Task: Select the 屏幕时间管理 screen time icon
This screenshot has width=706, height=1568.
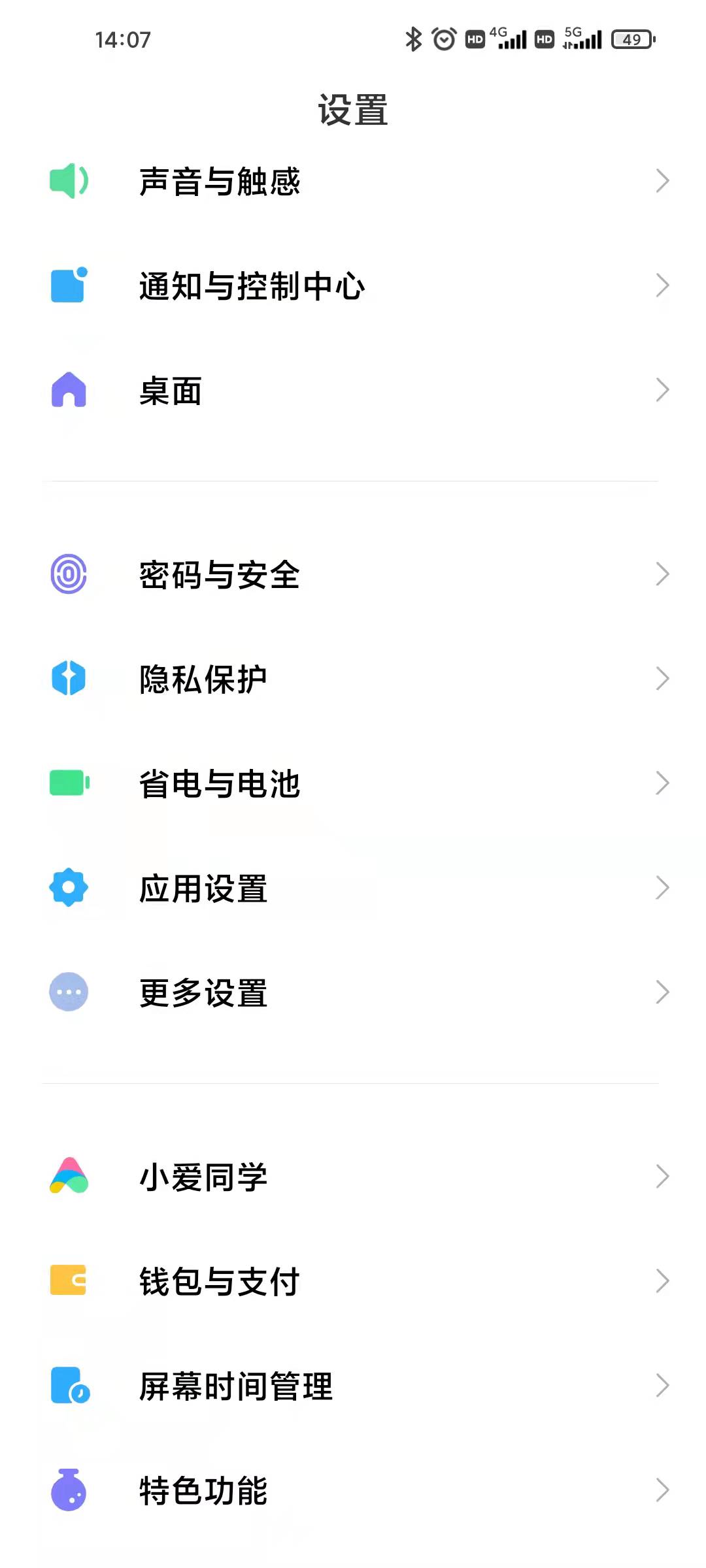Action: pos(69,1385)
